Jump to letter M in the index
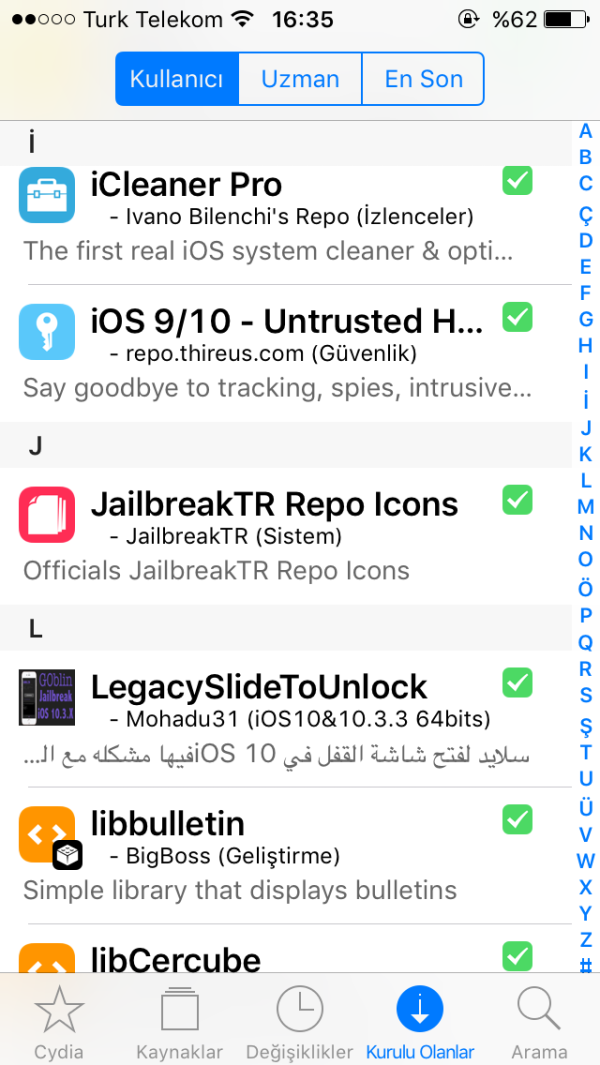The image size is (600, 1065). point(586,507)
